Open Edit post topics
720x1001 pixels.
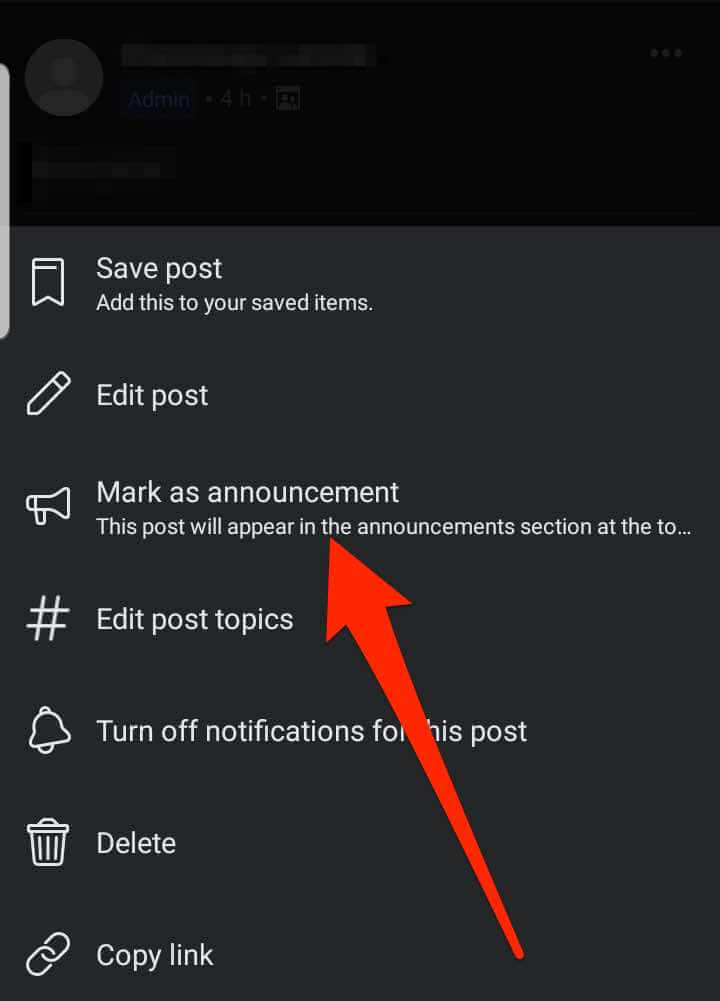tap(193, 619)
